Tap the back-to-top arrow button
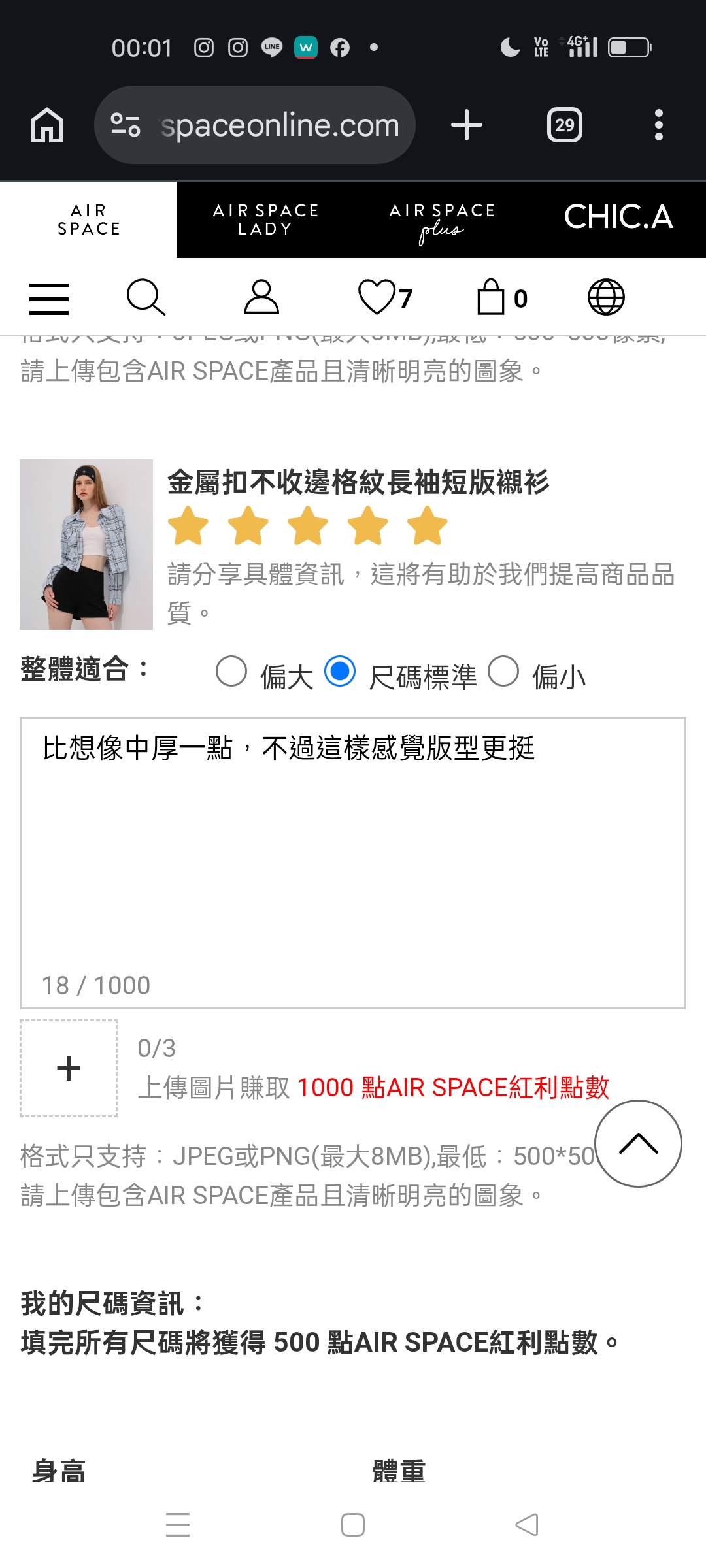Image resolution: width=706 pixels, height=1568 pixels. point(638,1143)
